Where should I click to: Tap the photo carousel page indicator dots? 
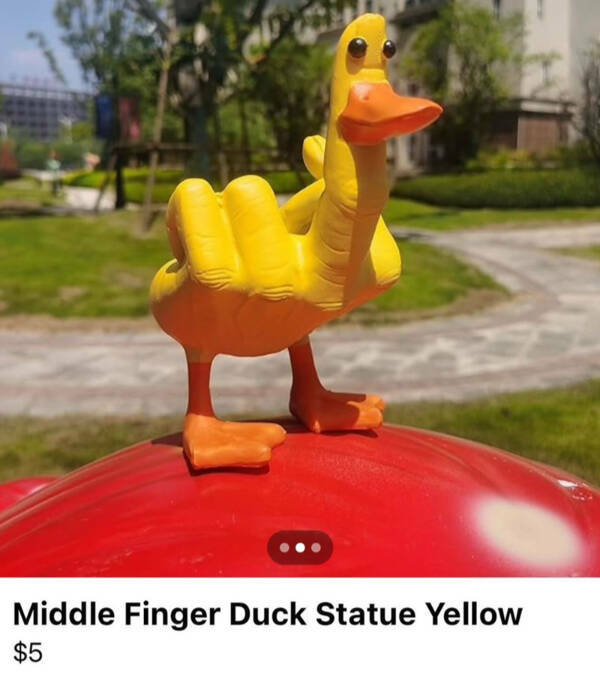[x=300, y=547]
